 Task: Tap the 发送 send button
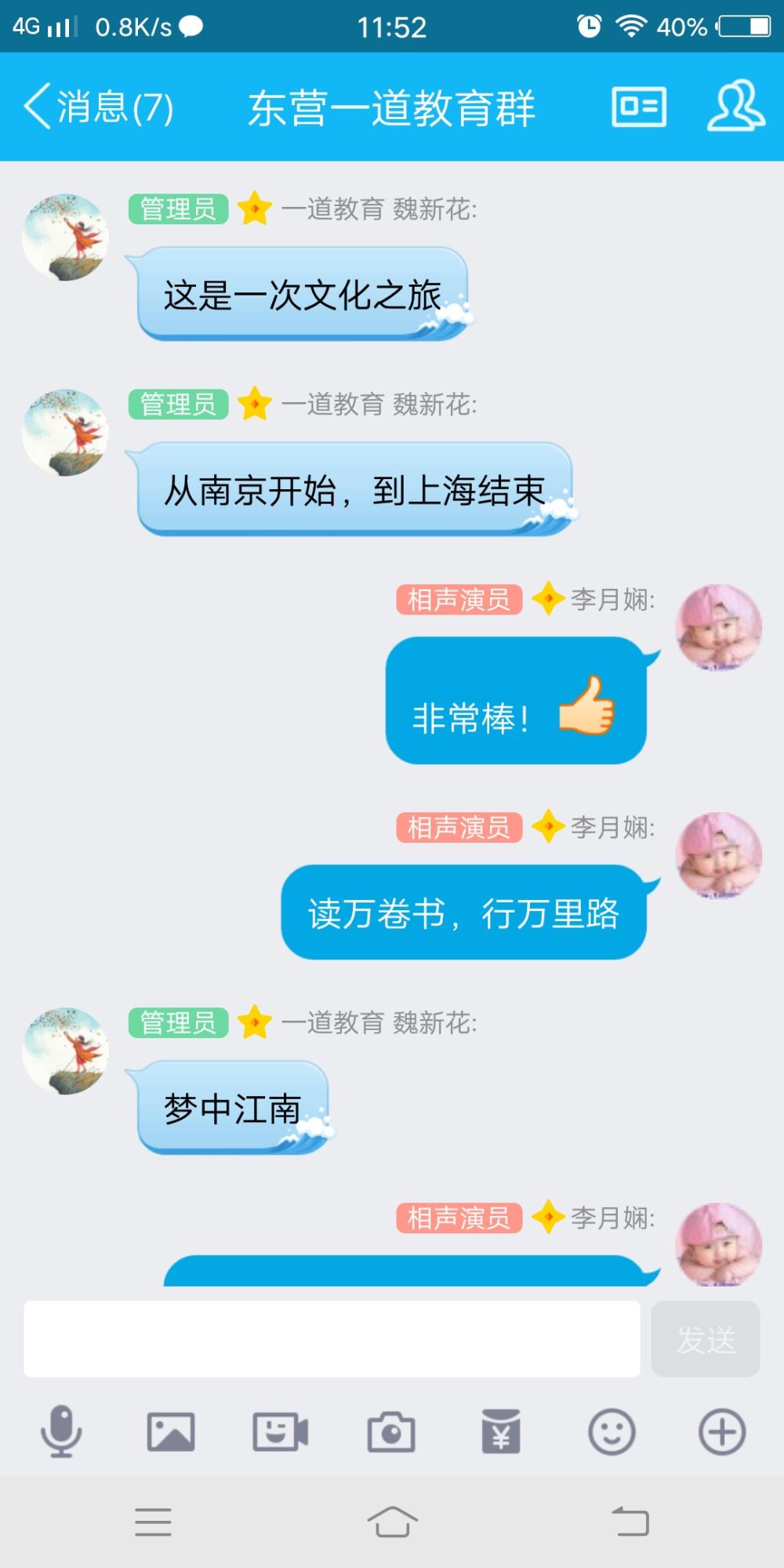pos(706,1339)
